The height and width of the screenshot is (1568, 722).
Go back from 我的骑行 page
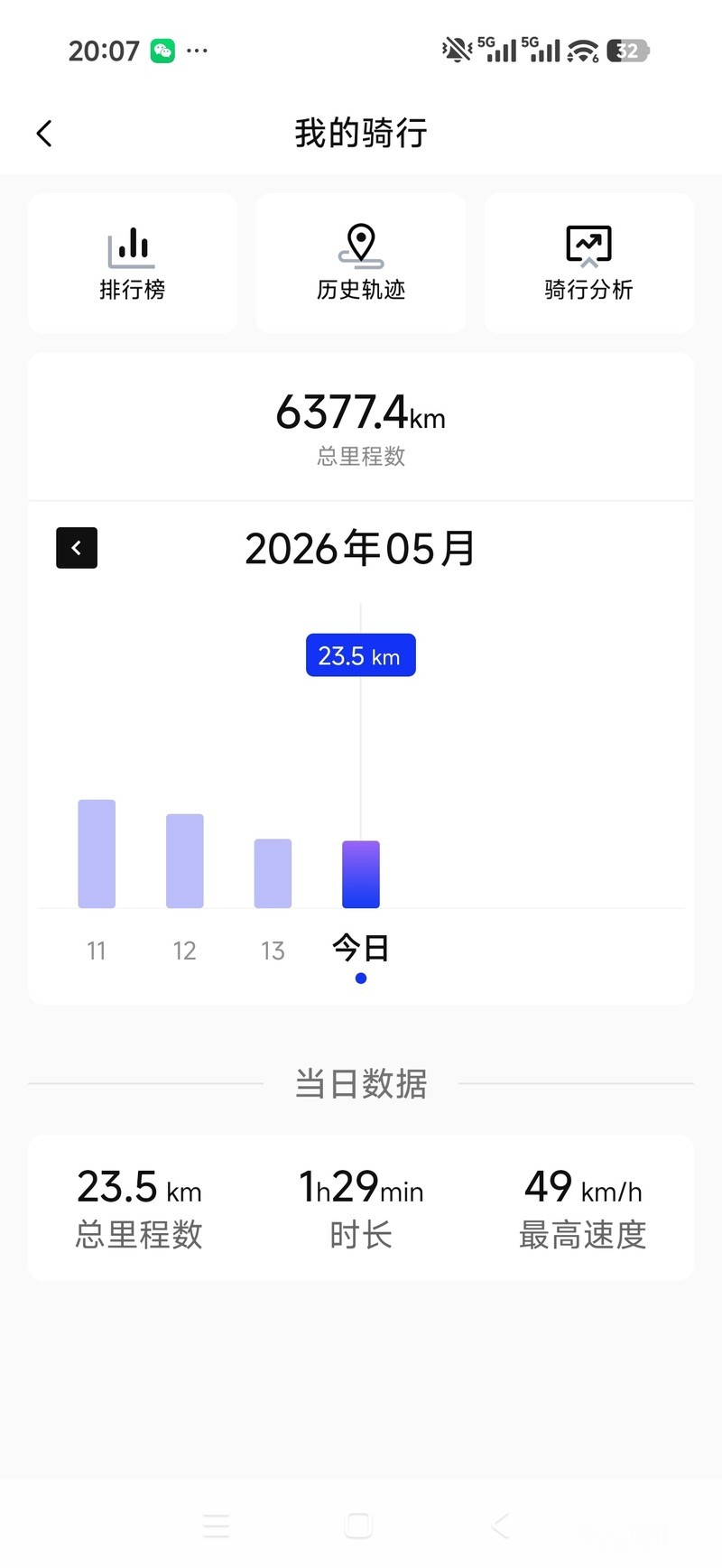(44, 134)
